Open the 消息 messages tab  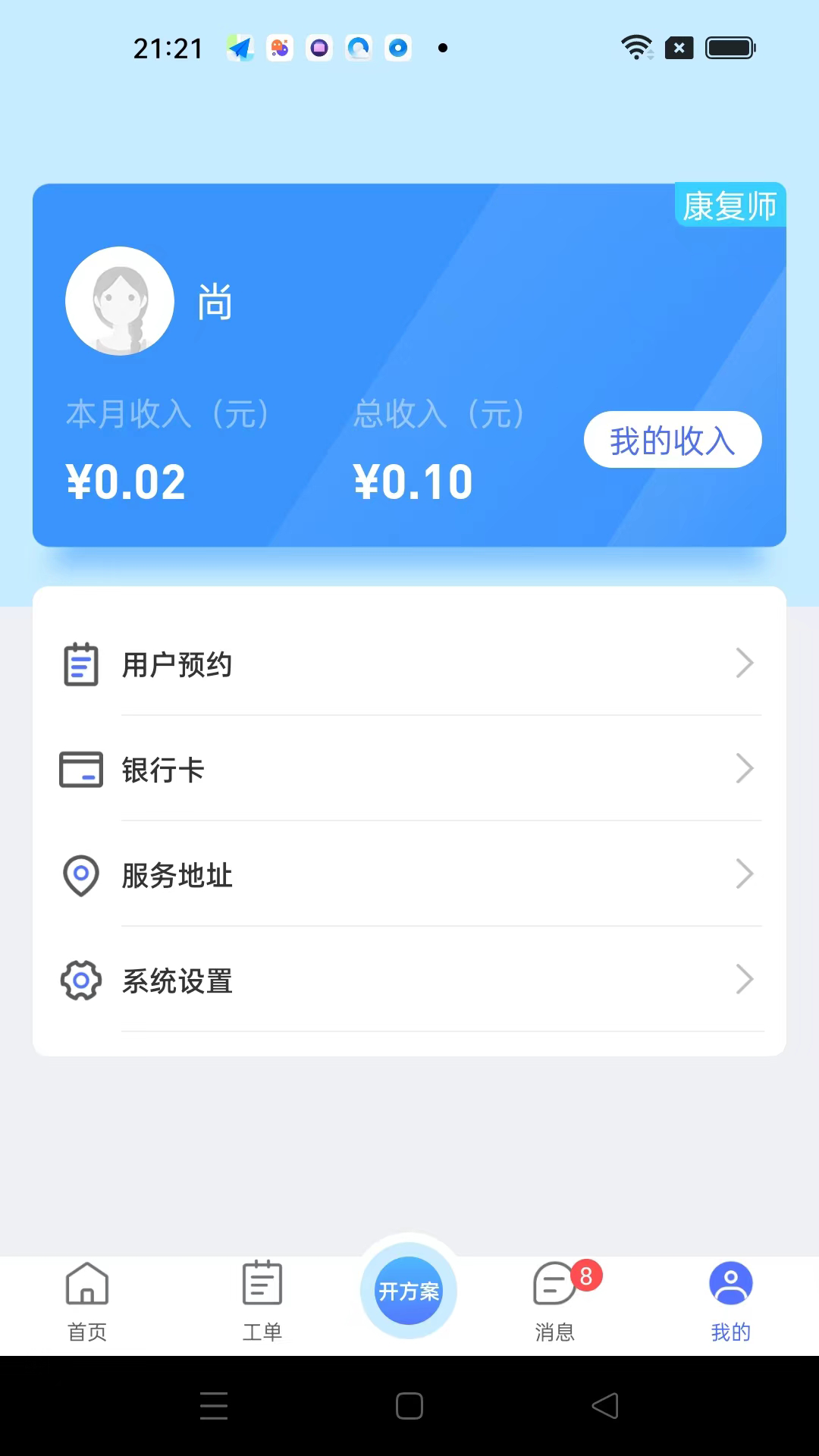555,1301
